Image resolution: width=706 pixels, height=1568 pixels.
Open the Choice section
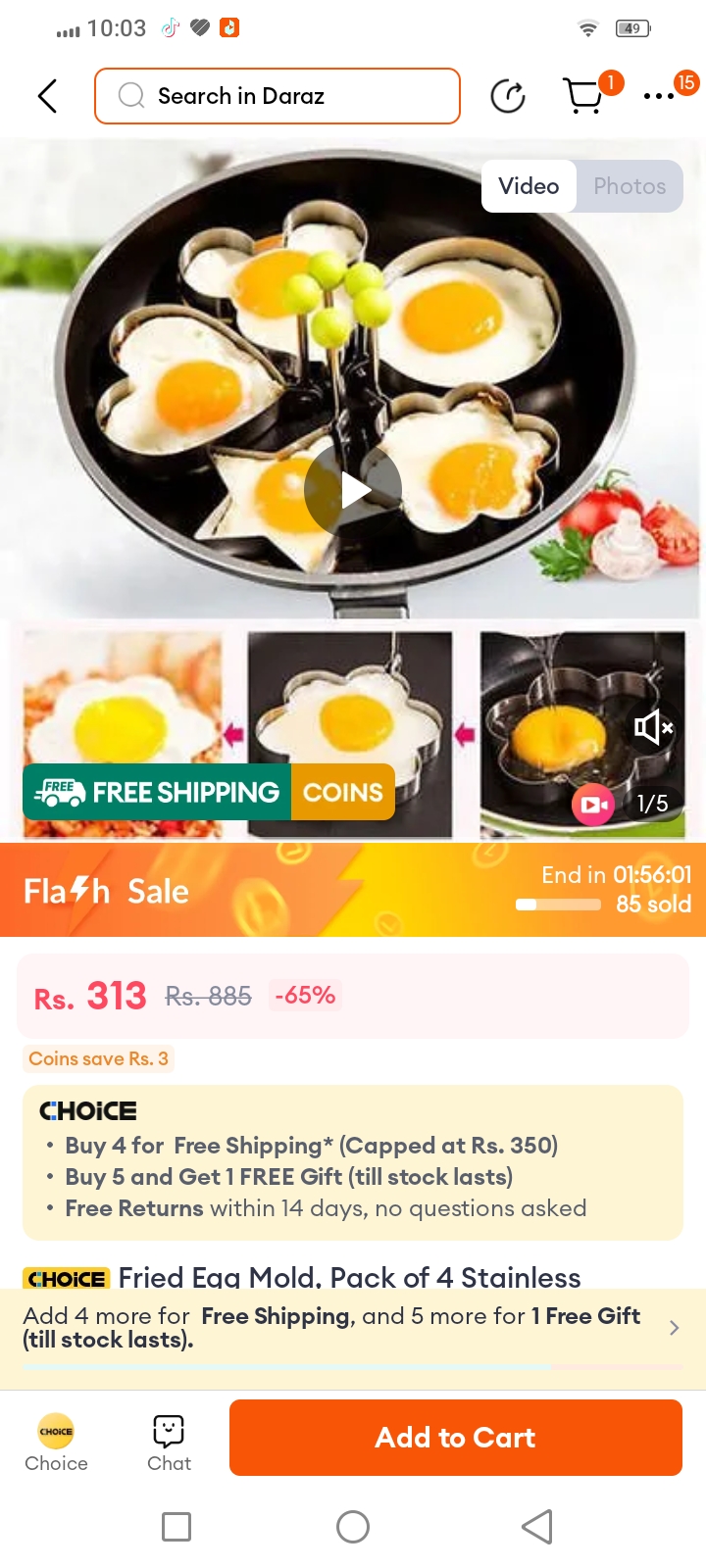click(56, 1443)
